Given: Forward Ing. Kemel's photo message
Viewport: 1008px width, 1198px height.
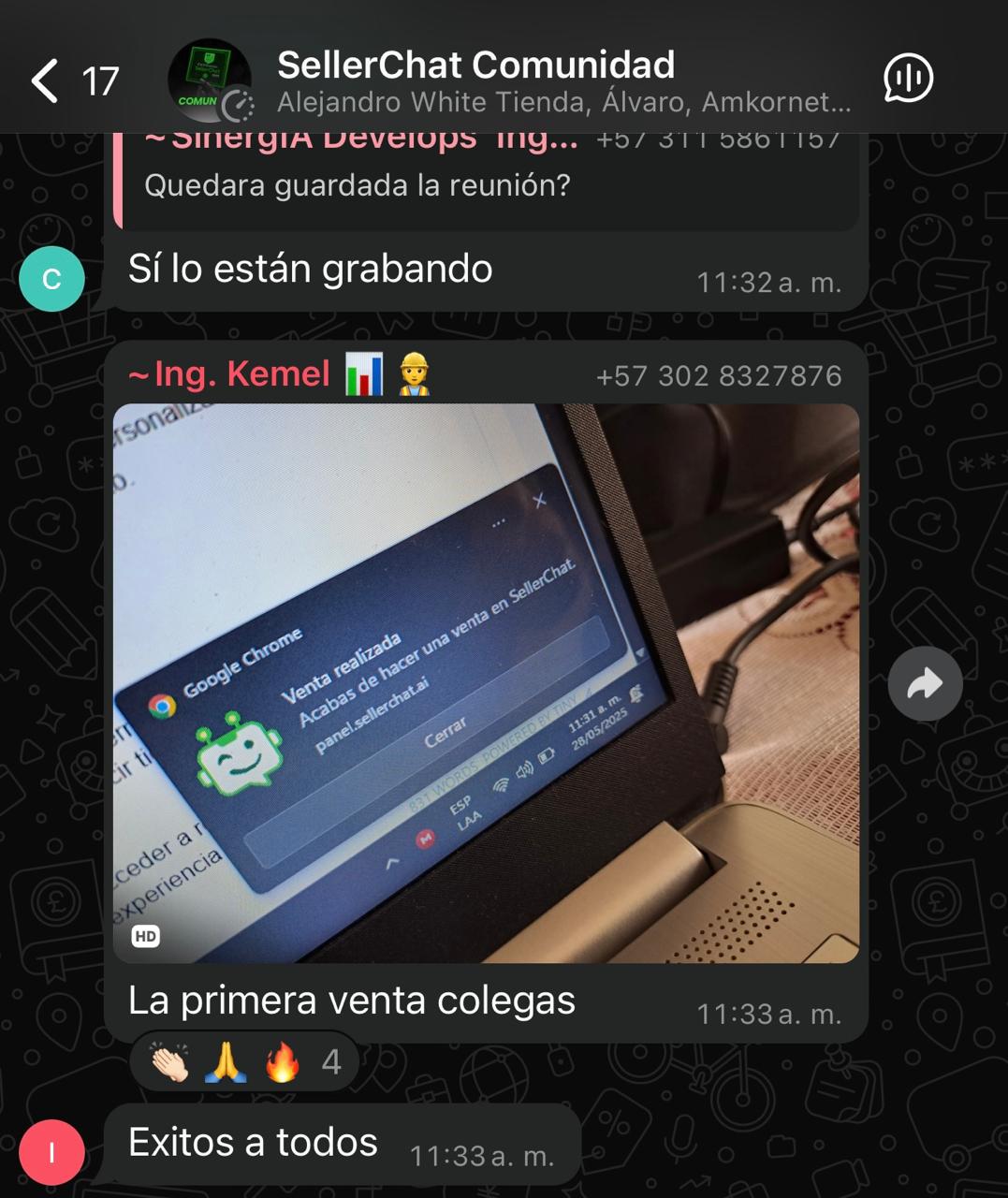Looking at the screenshot, I should pos(925,684).
